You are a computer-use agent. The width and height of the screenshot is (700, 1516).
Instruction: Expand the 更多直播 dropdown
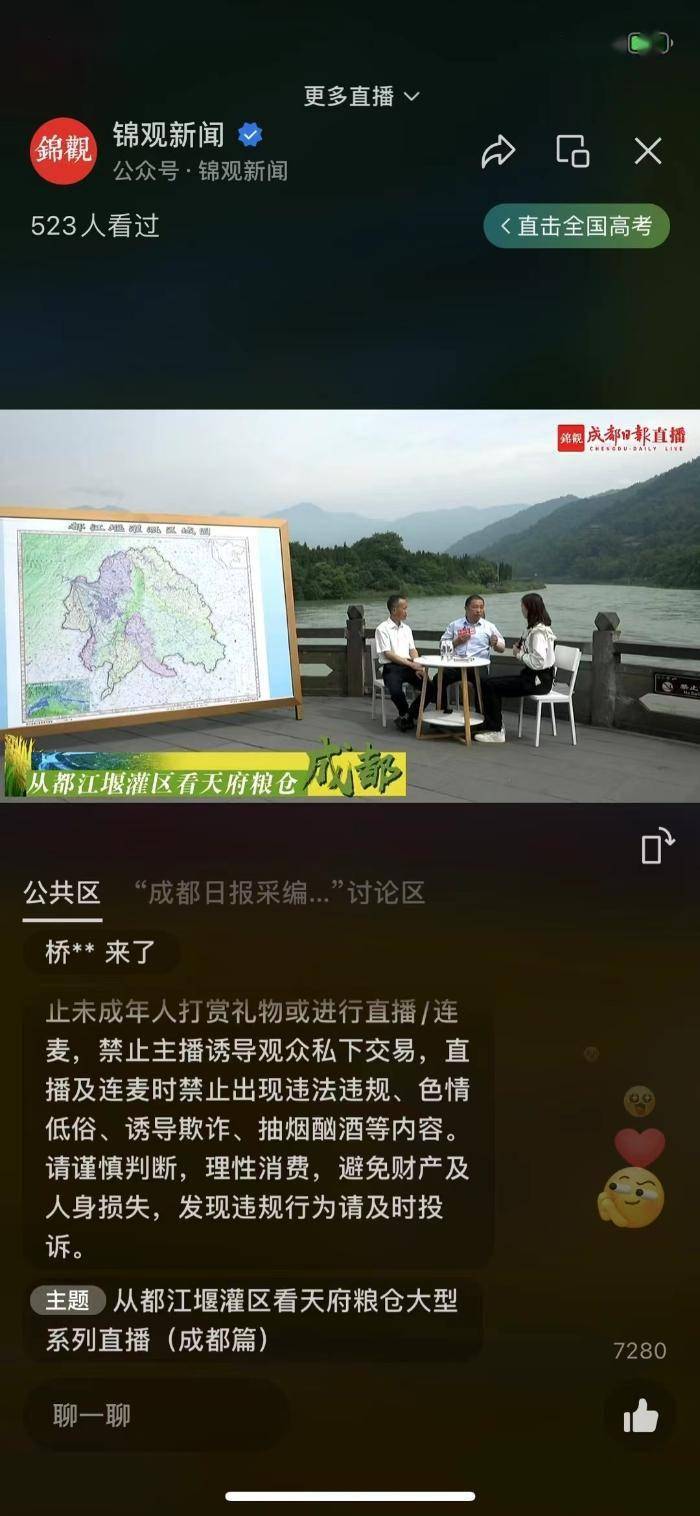click(x=361, y=96)
